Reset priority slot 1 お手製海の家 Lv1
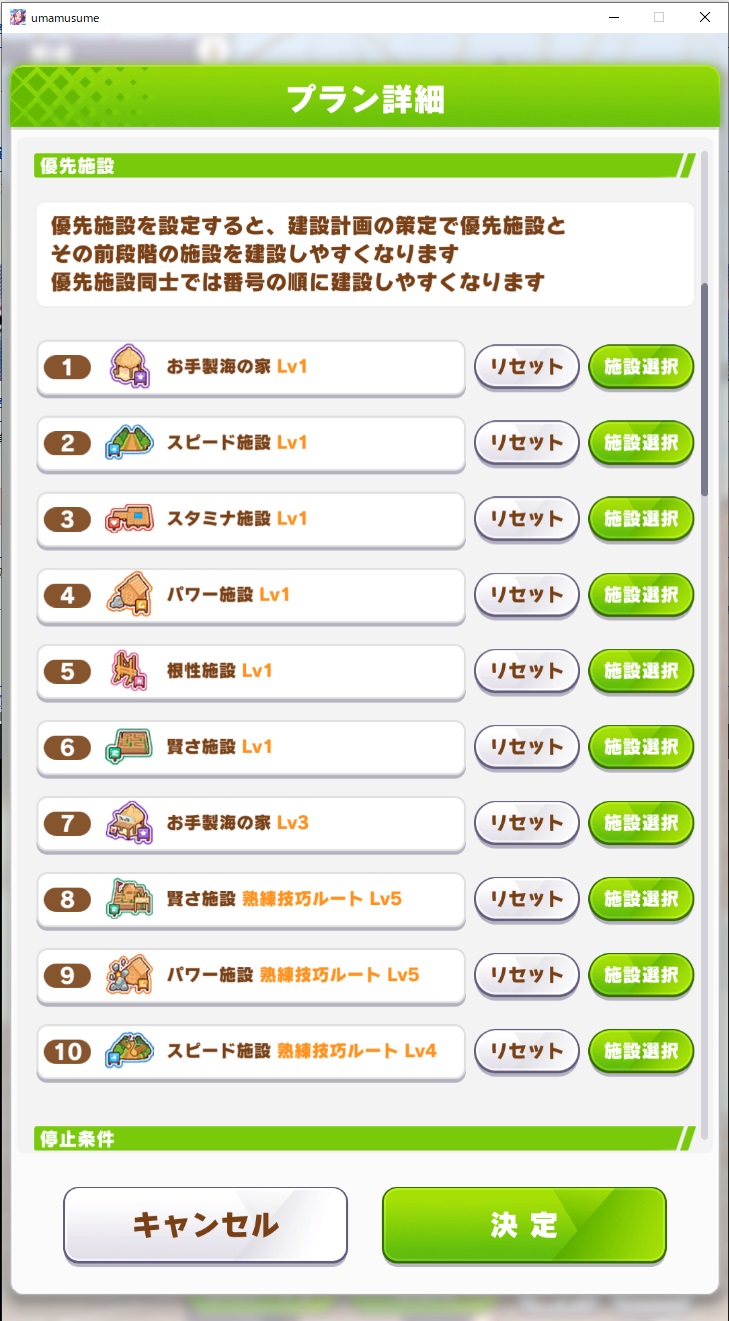 click(526, 367)
